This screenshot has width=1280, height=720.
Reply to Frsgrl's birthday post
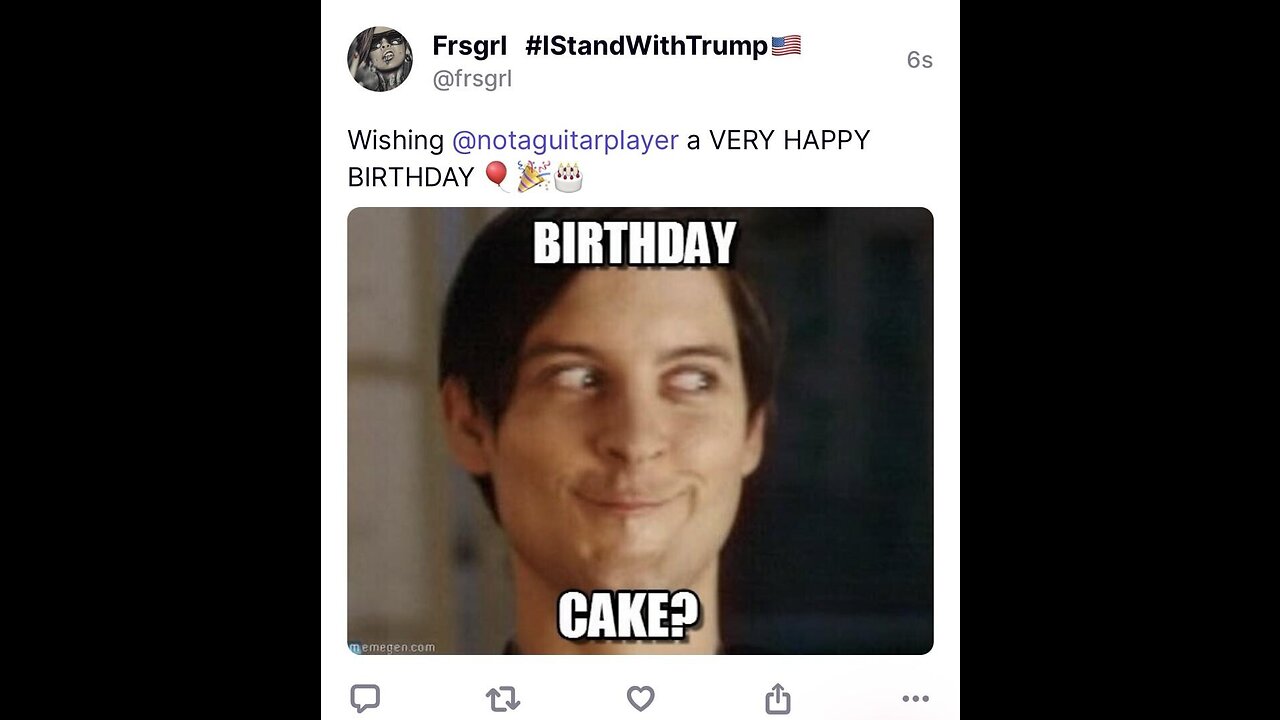[365, 698]
